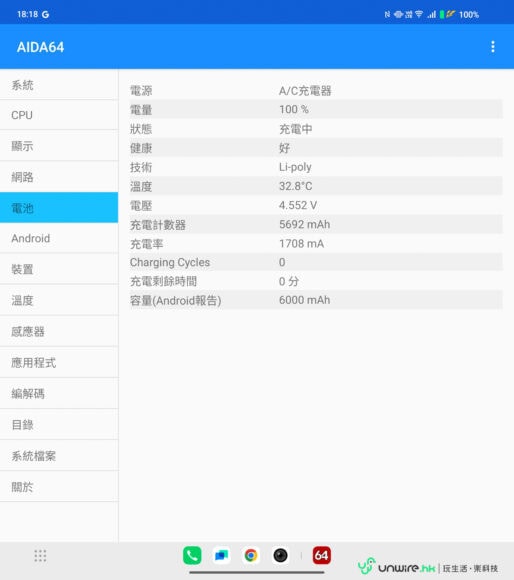Open the 編解碼 codecs section

pos(59,394)
